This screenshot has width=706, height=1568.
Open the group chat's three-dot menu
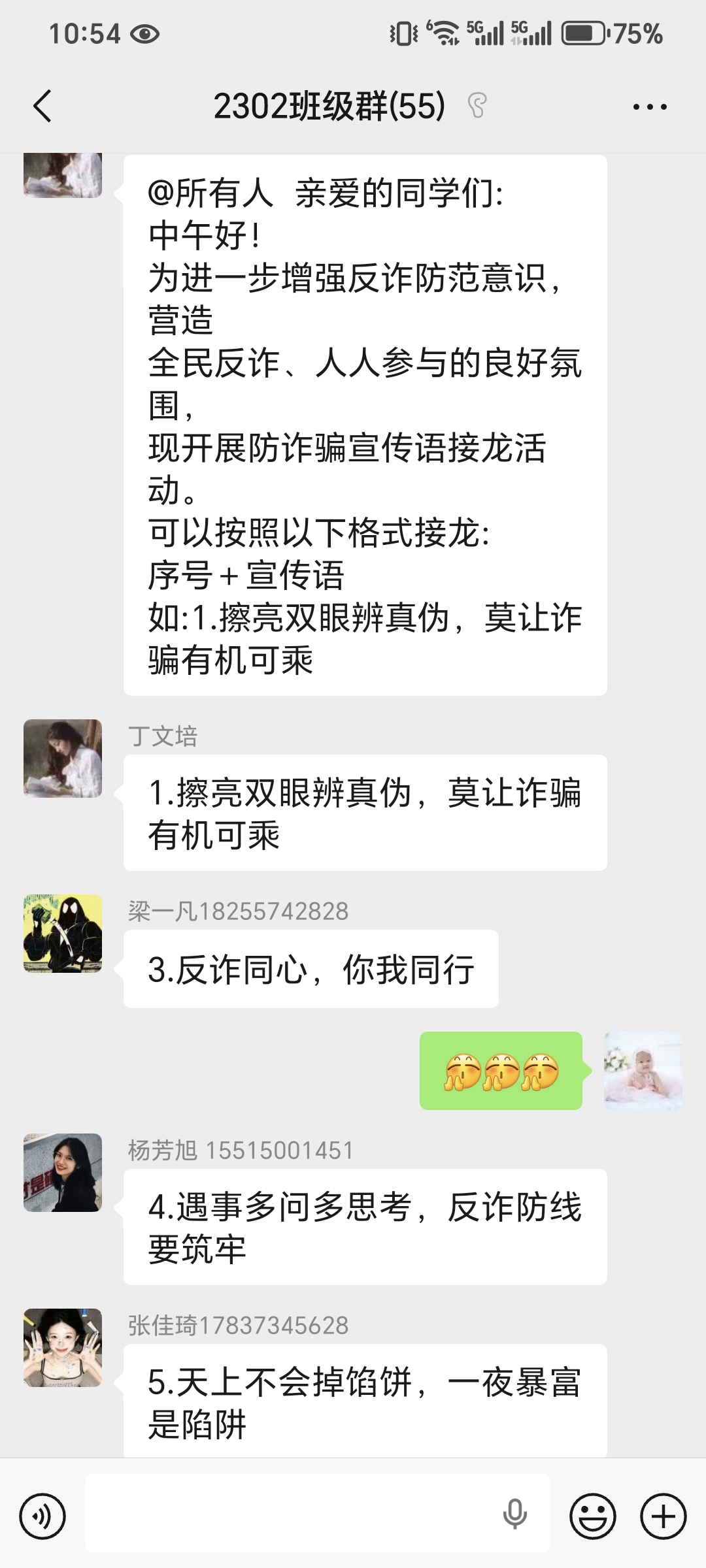click(650, 106)
